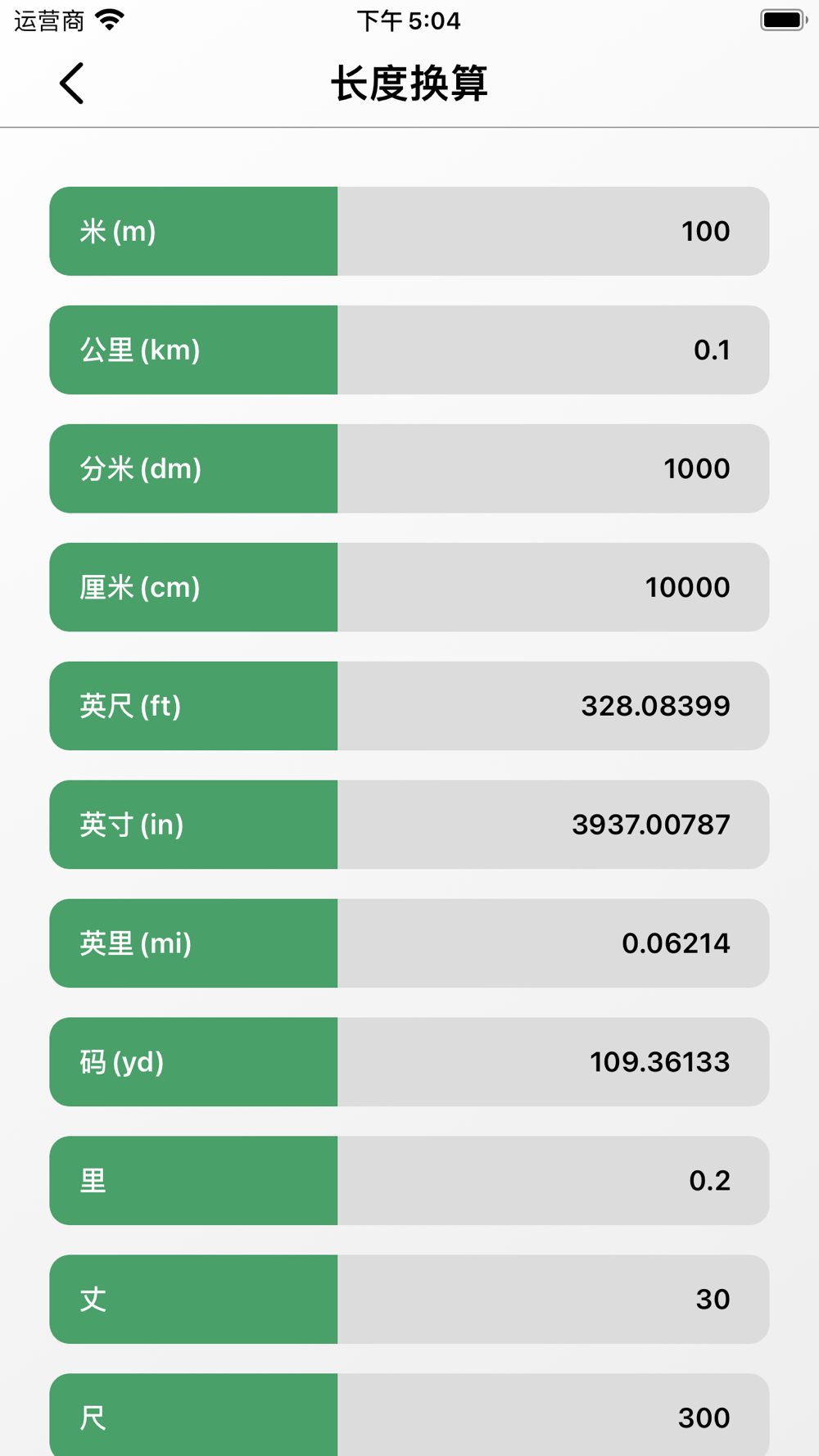Go back from 长度换算 screen
819x1456 pixels.
tap(72, 84)
